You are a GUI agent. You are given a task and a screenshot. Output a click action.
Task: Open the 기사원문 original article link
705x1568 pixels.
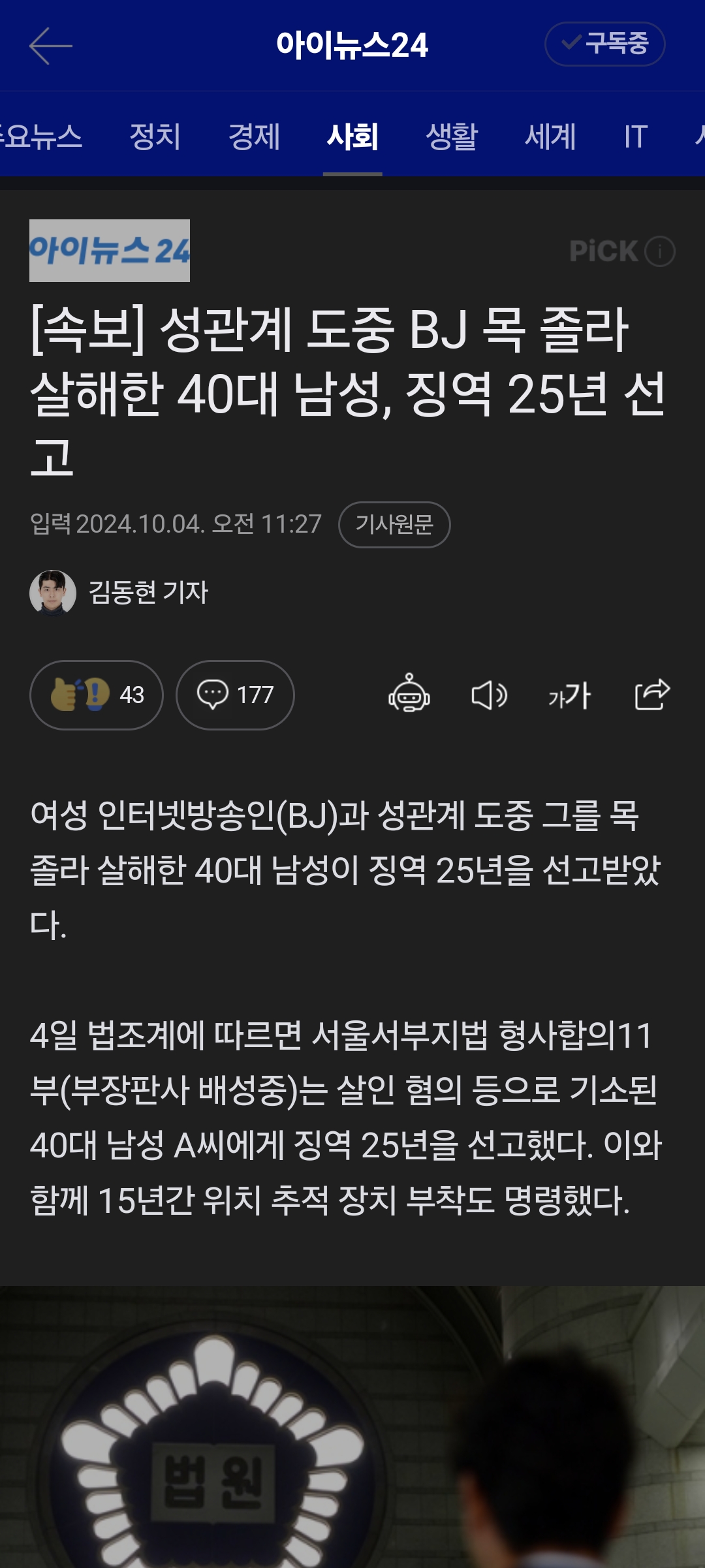point(394,524)
